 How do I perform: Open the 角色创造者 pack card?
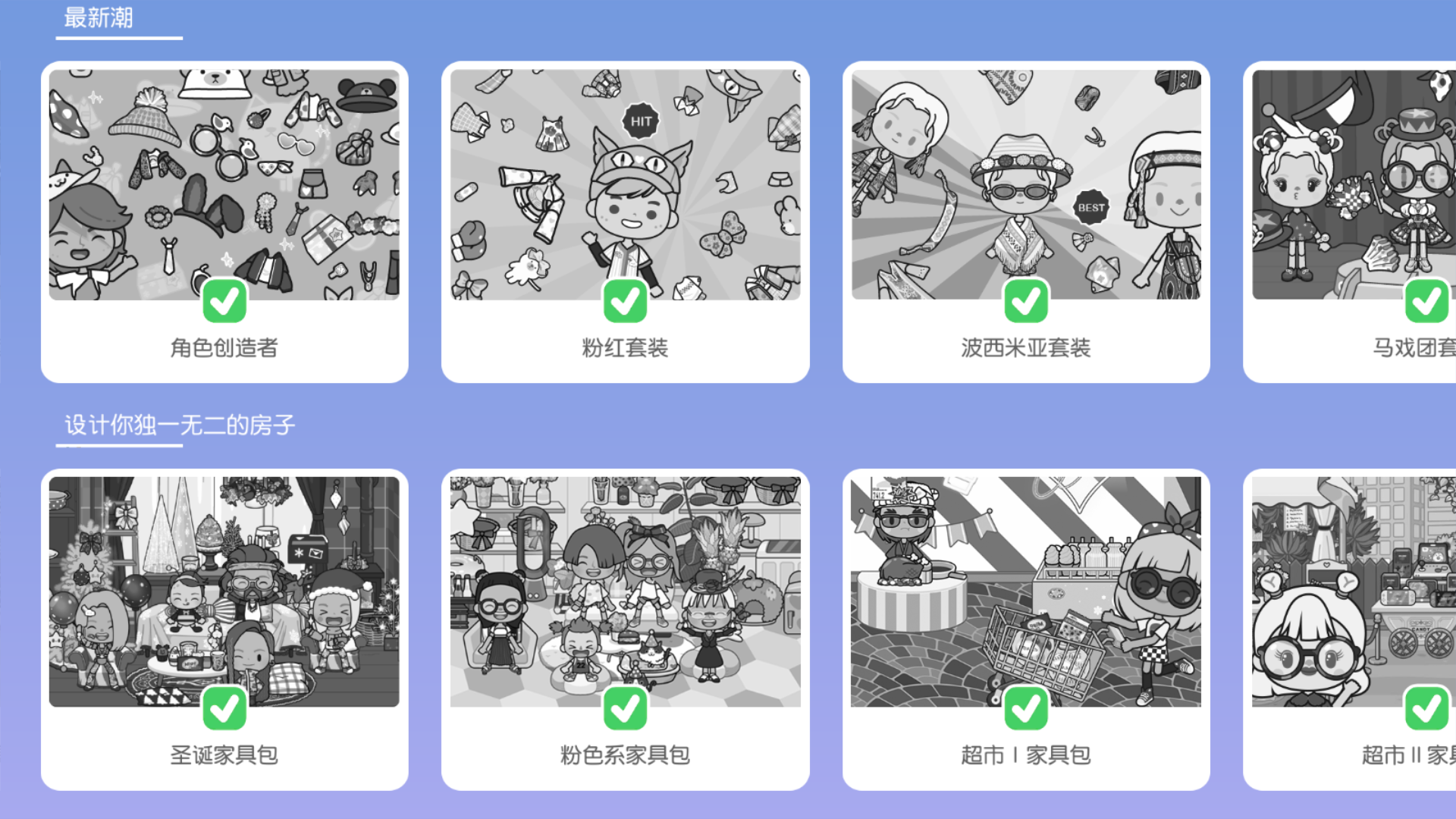pos(224,221)
